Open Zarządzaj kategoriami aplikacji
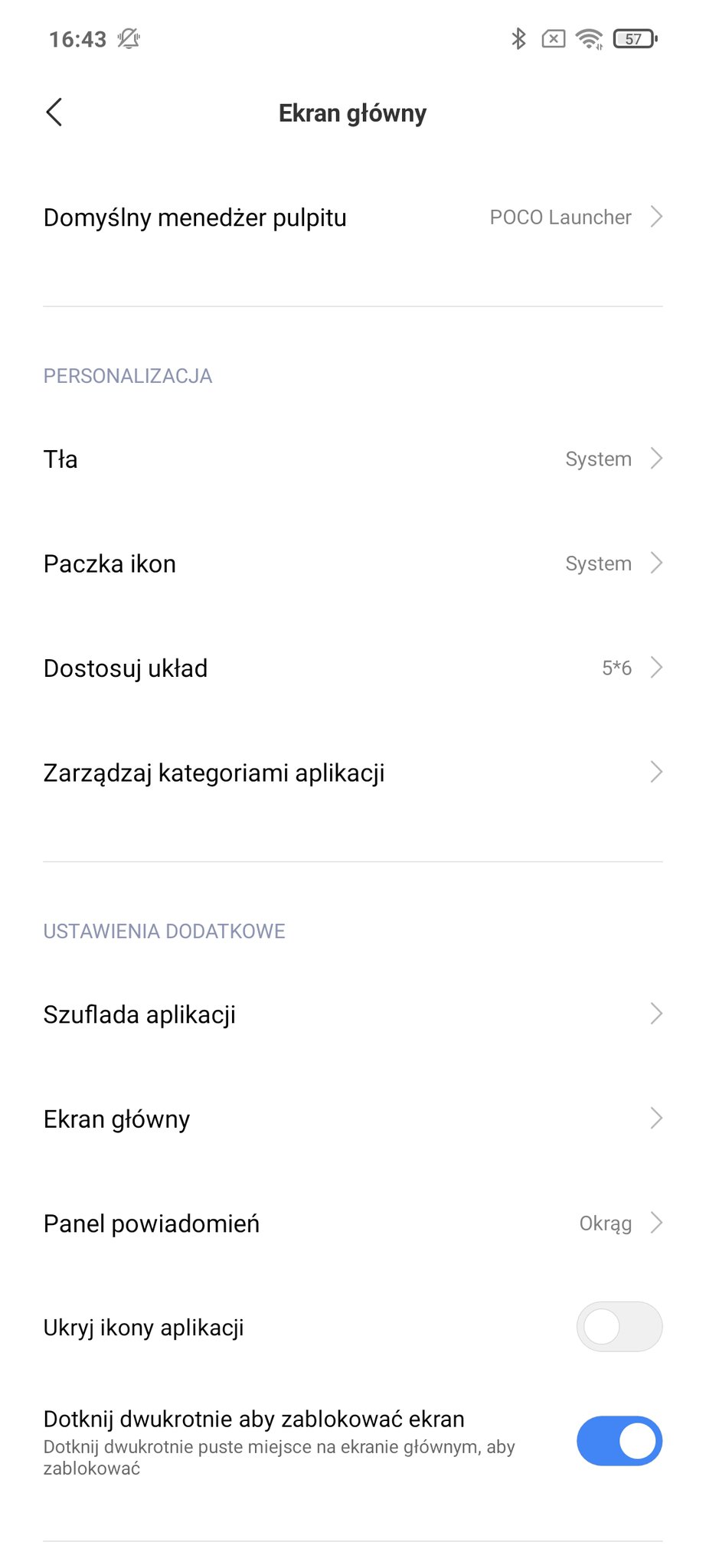 [353, 773]
